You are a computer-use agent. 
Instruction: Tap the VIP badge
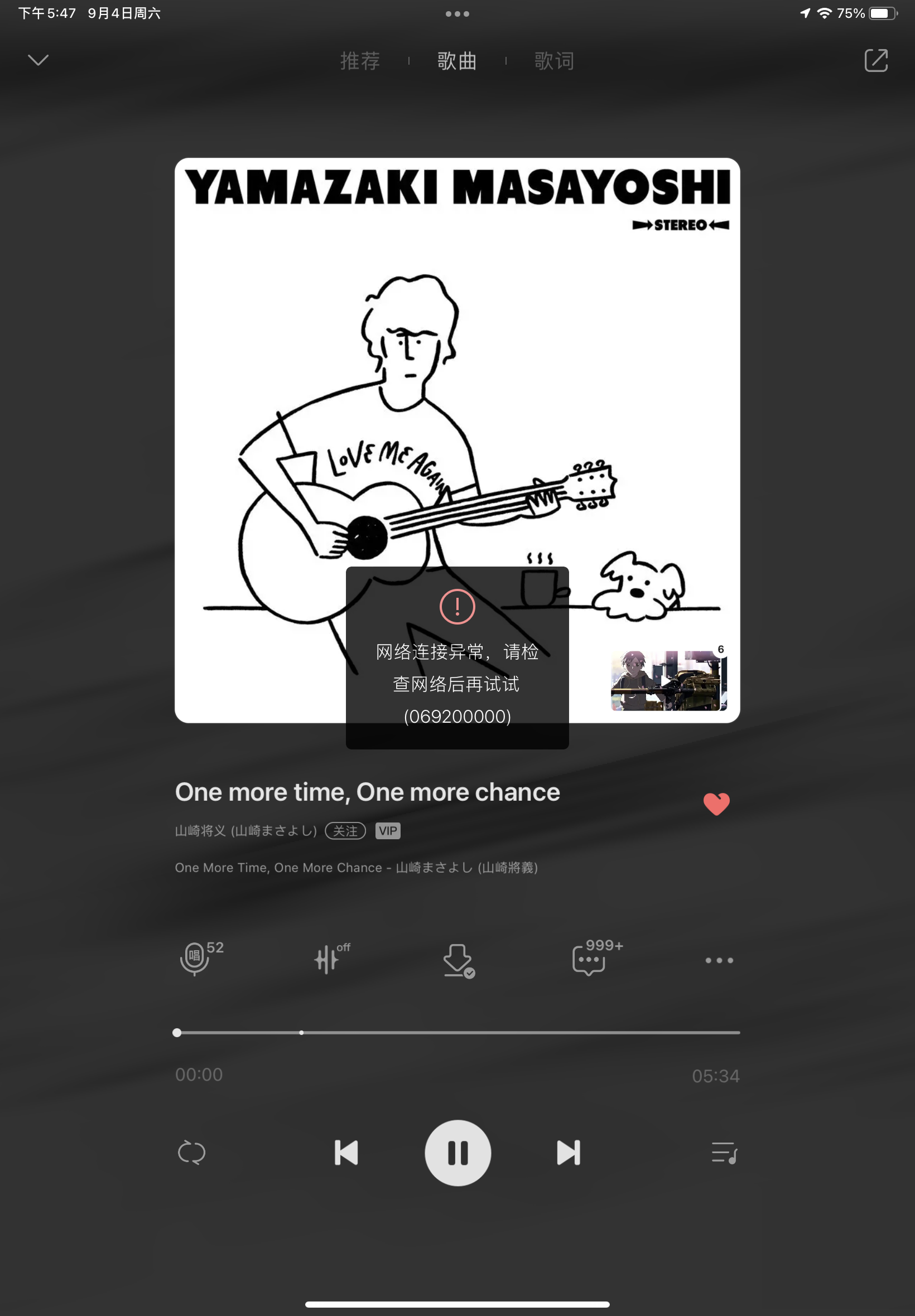(x=388, y=831)
